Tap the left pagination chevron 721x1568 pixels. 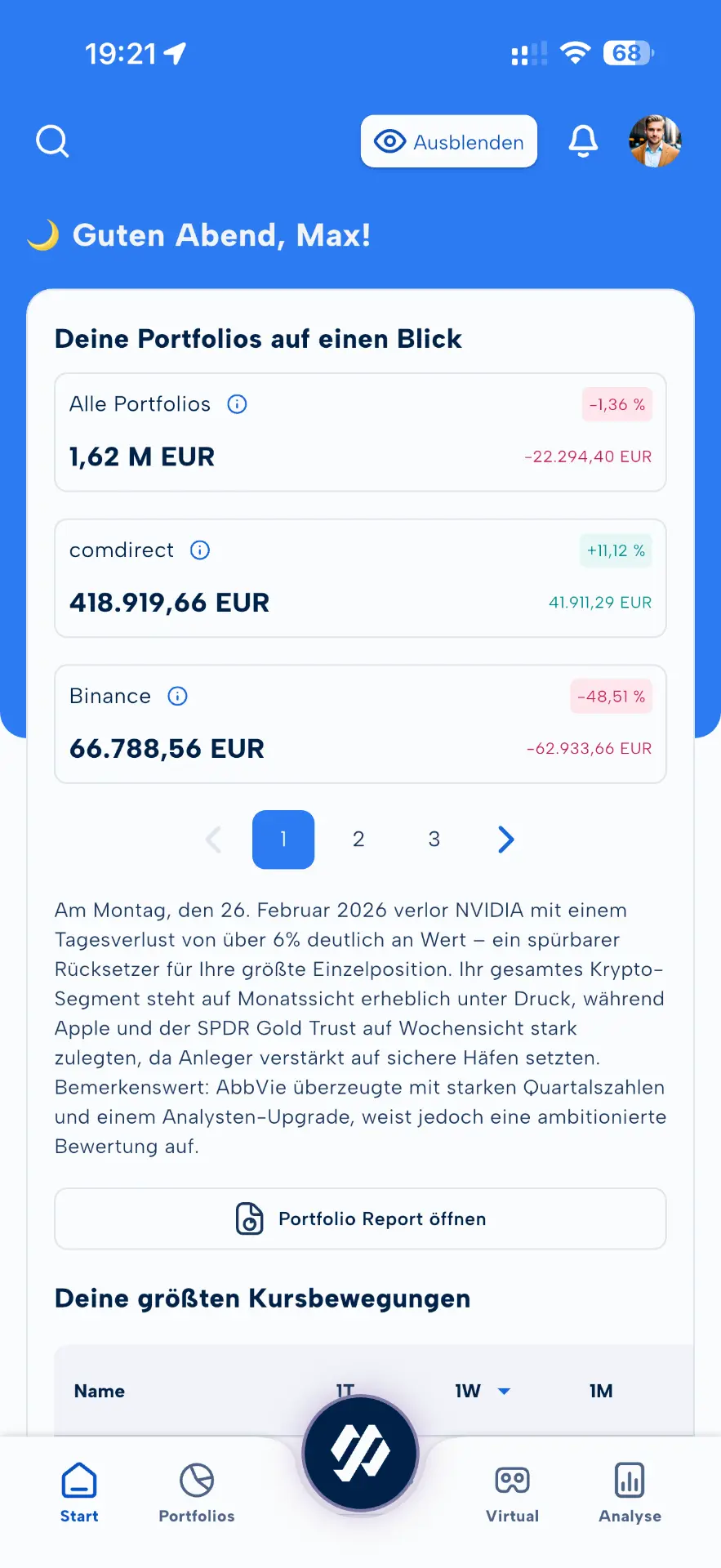tap(214, 839)
